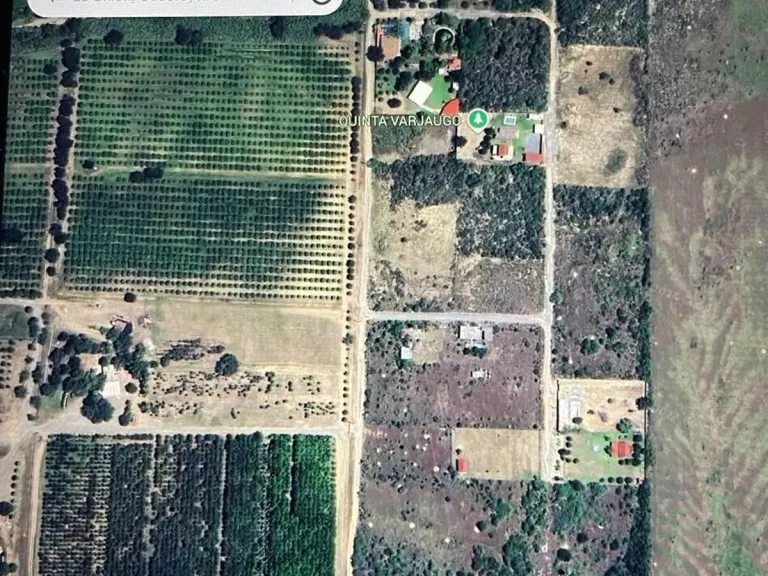Tap the search bar at top
Screen dimensions: 768x576
point(170,6)
